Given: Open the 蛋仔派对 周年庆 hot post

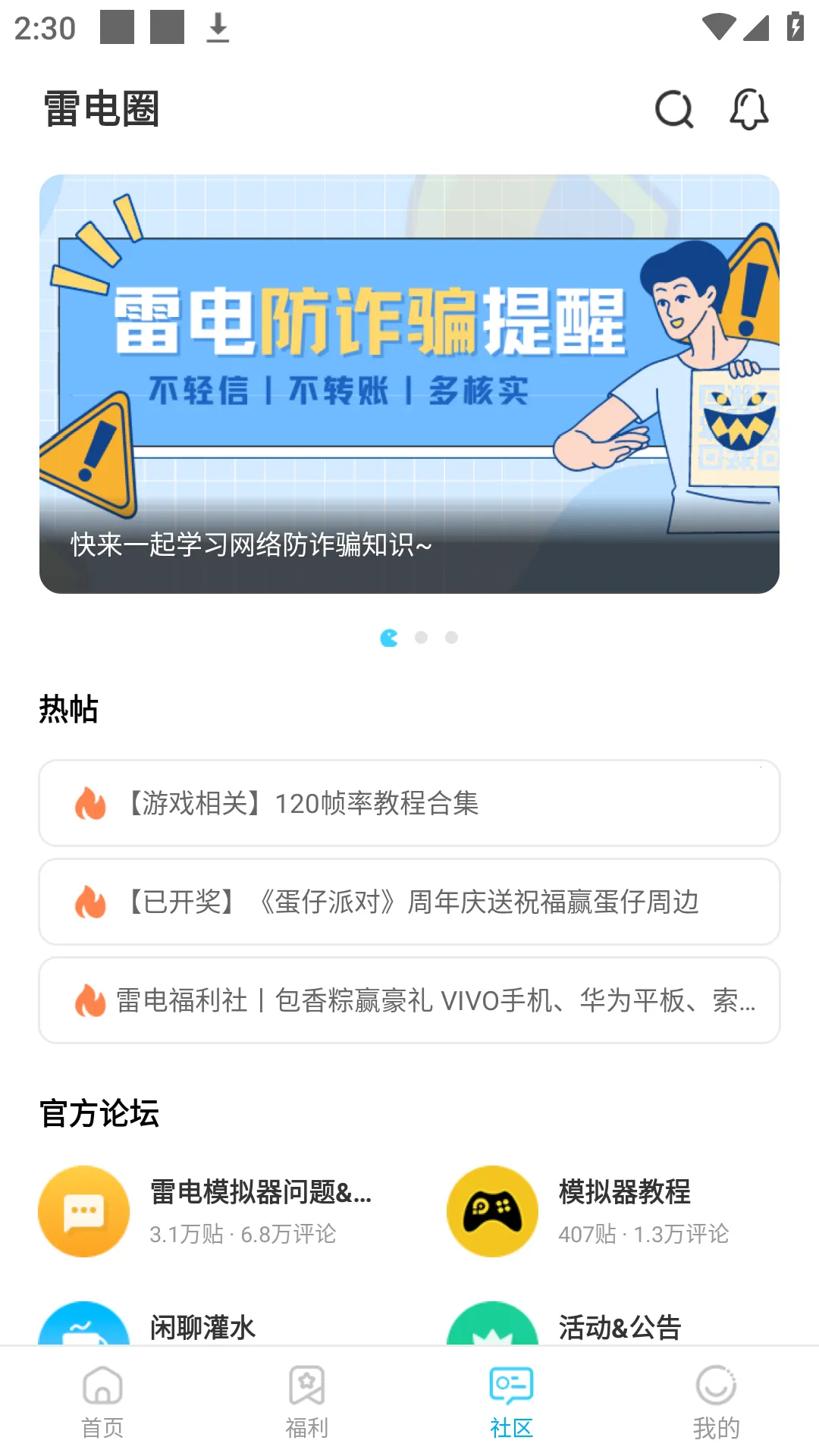Looking at the screenshot, I should (409, 902).
